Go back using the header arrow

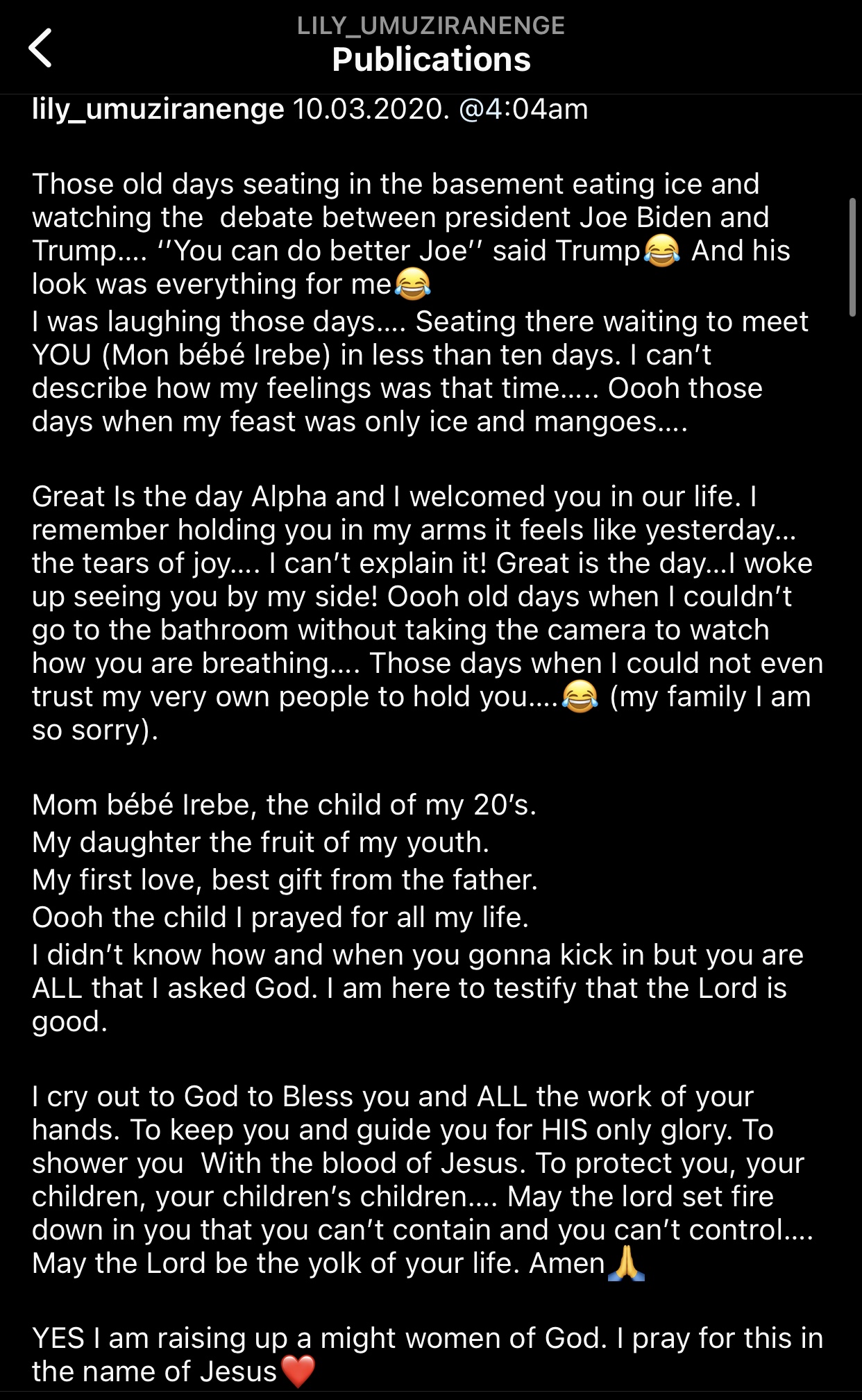tap(40, 47)
